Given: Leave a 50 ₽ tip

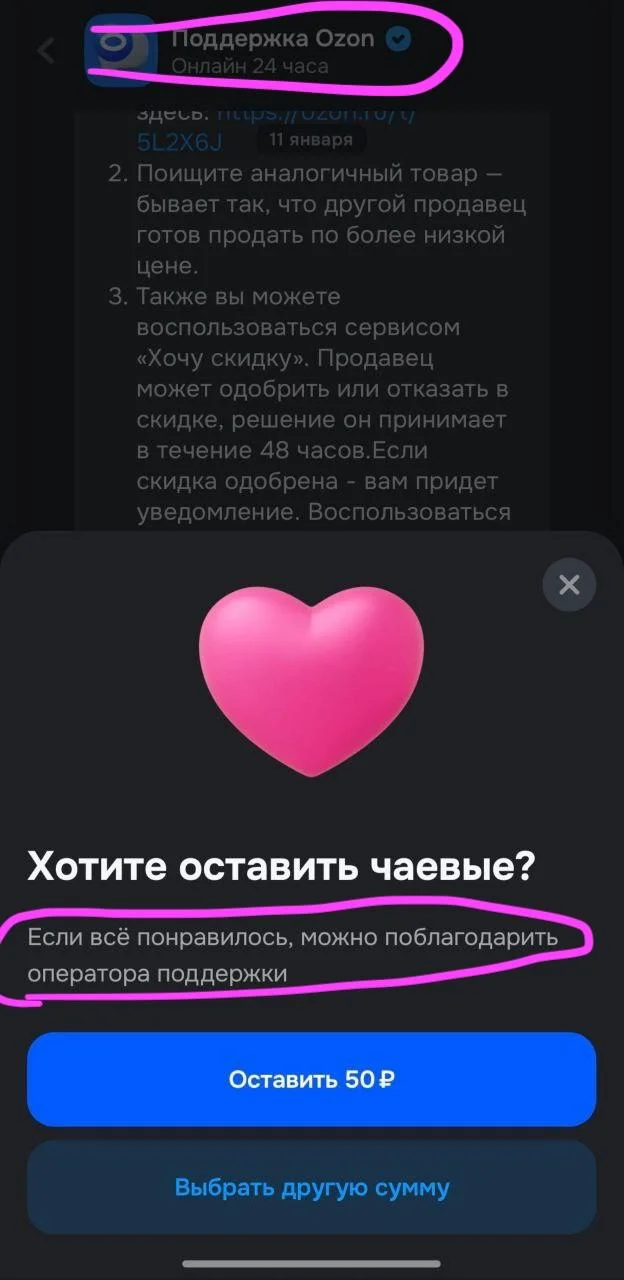Looking at the screenshot, I should pyautogui.click(x=311, y=1080).
